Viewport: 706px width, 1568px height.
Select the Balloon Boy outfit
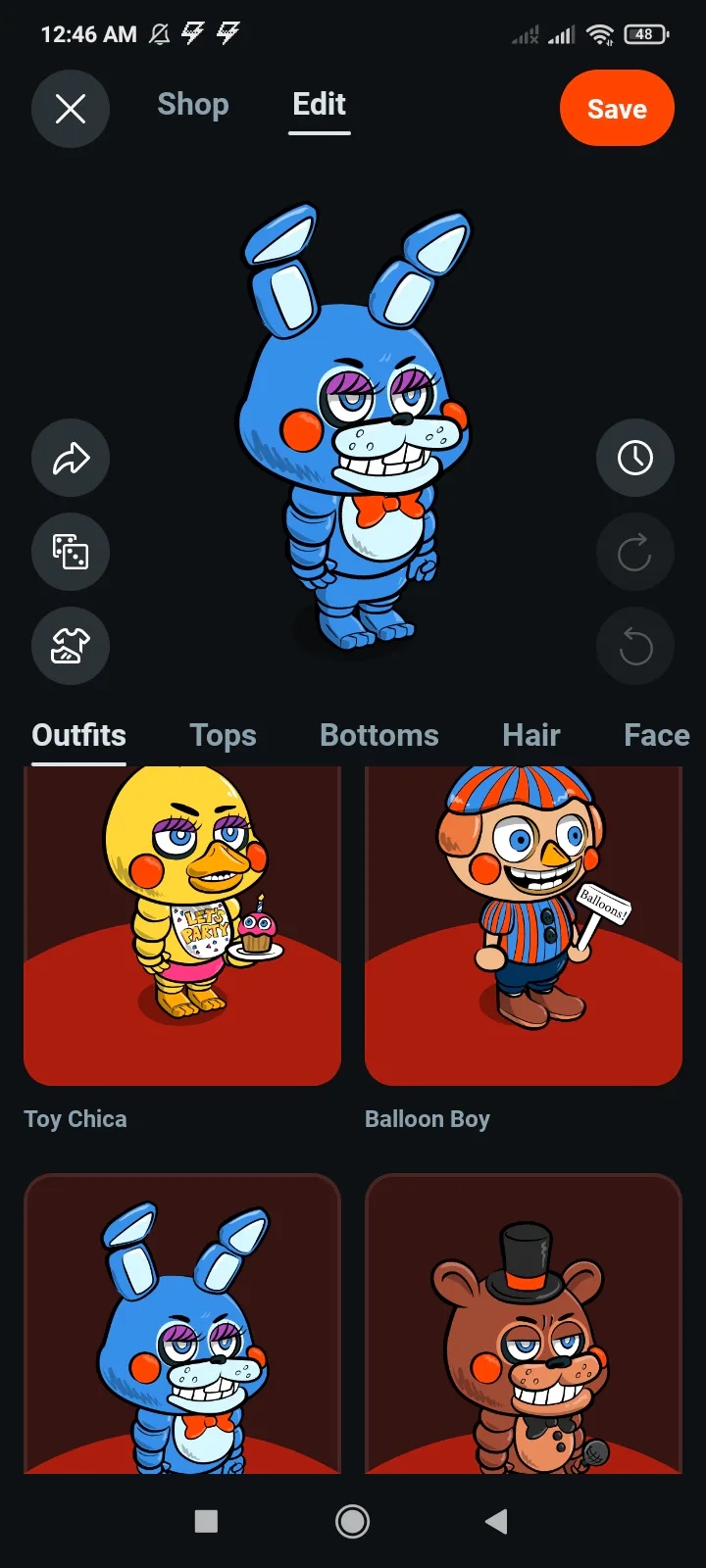(x=524, y=926)
